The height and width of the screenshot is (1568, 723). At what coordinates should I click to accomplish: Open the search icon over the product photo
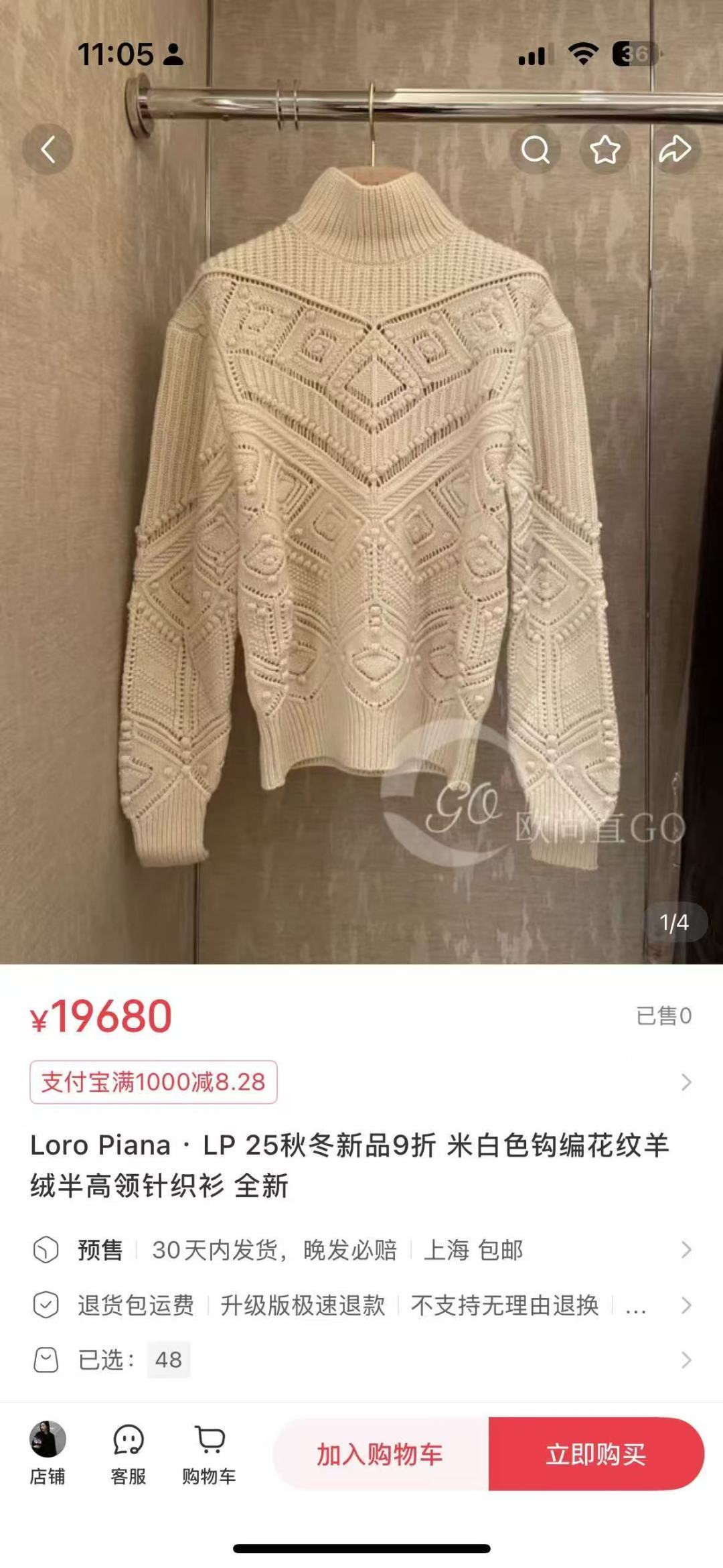pyautogui.click(x=535, y=149)
